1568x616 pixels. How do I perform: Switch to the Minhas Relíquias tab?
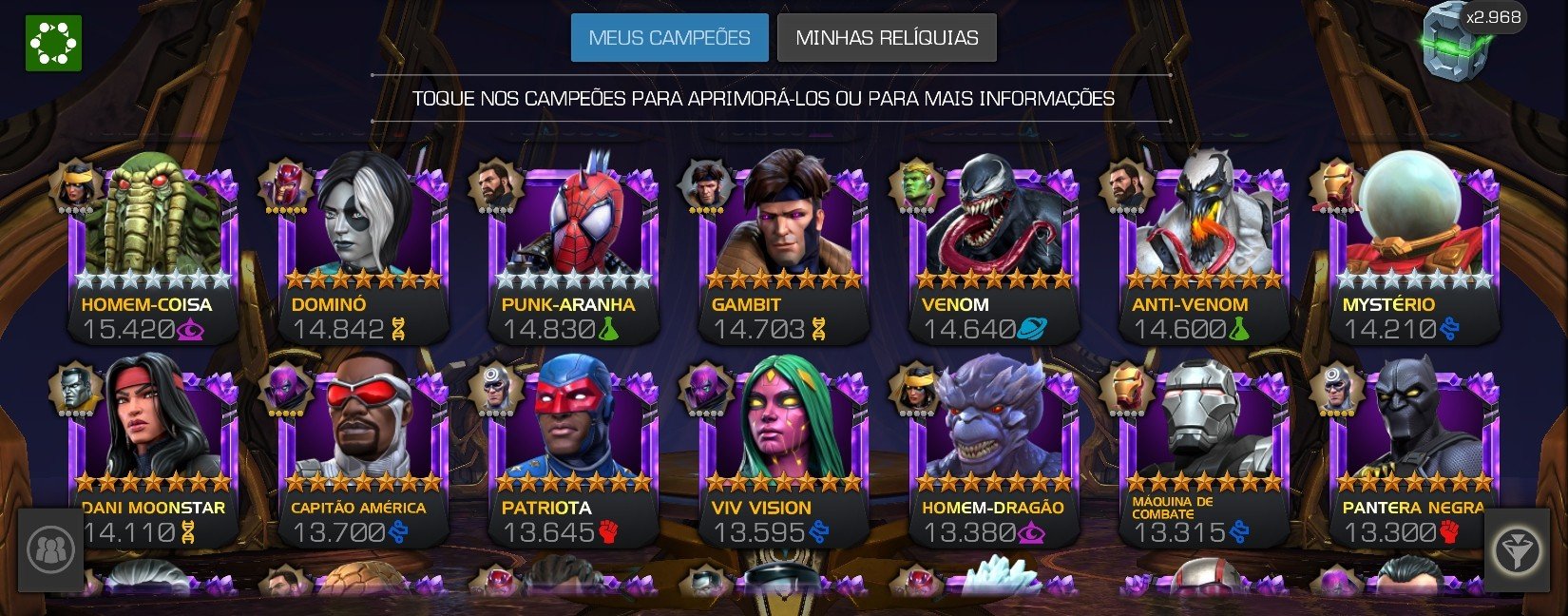[886, 38]
